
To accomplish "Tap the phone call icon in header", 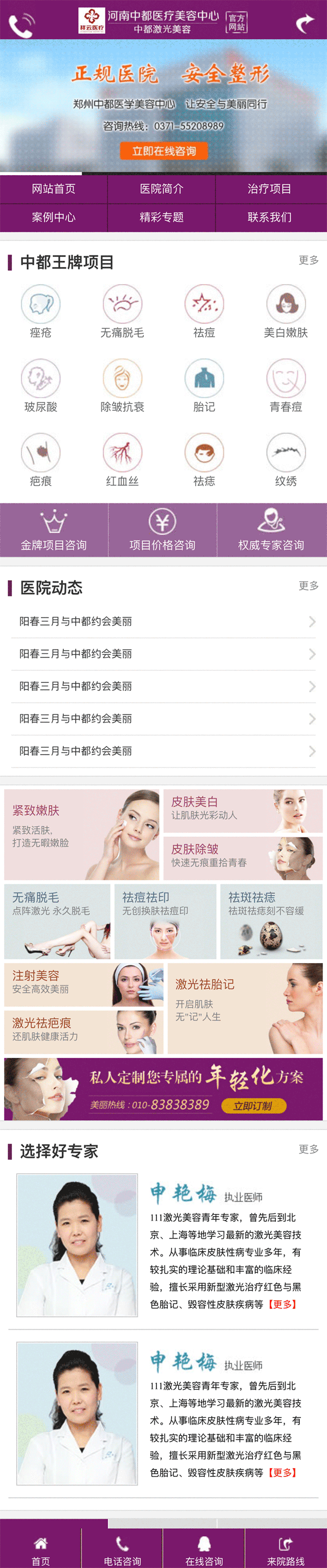I will [21, 25].
